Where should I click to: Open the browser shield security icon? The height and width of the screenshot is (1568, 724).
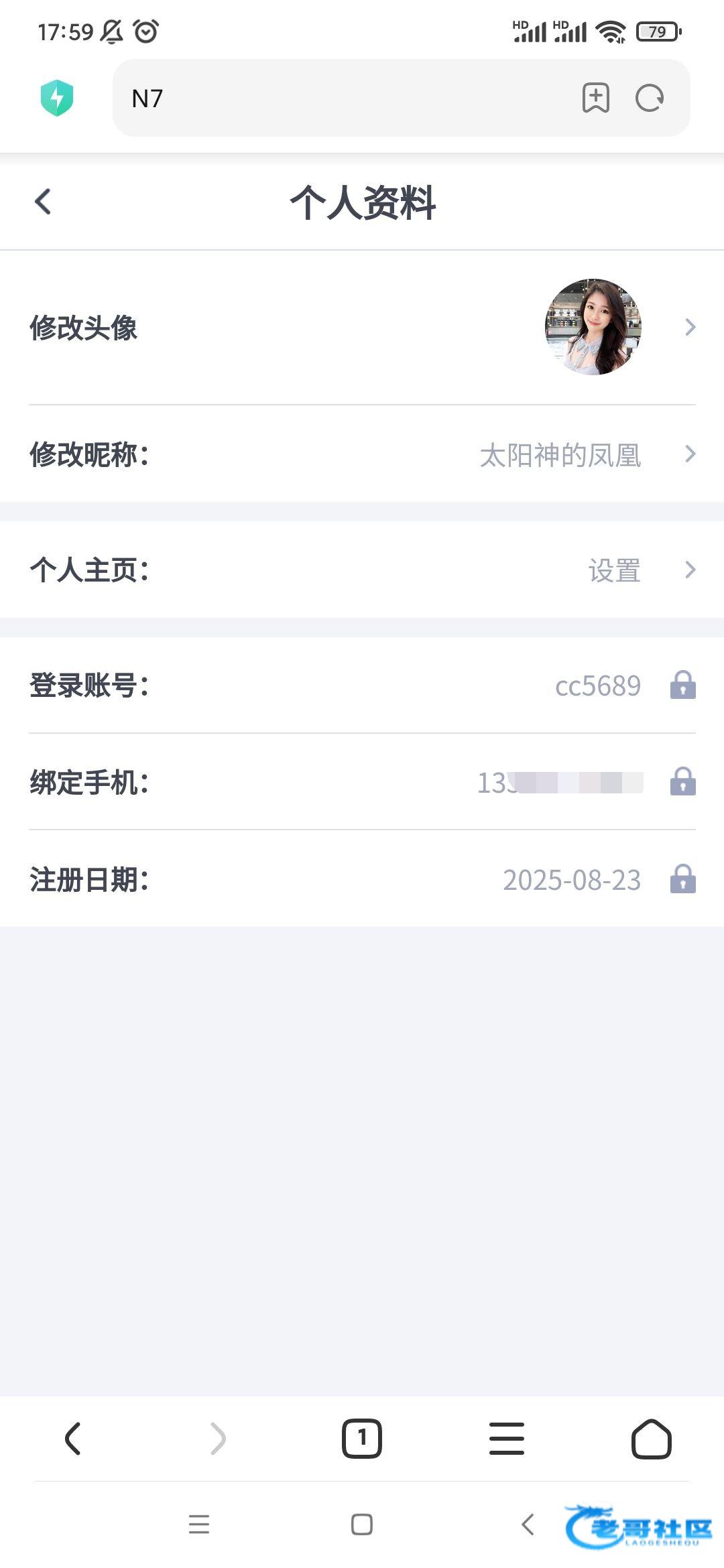point(57,99)
